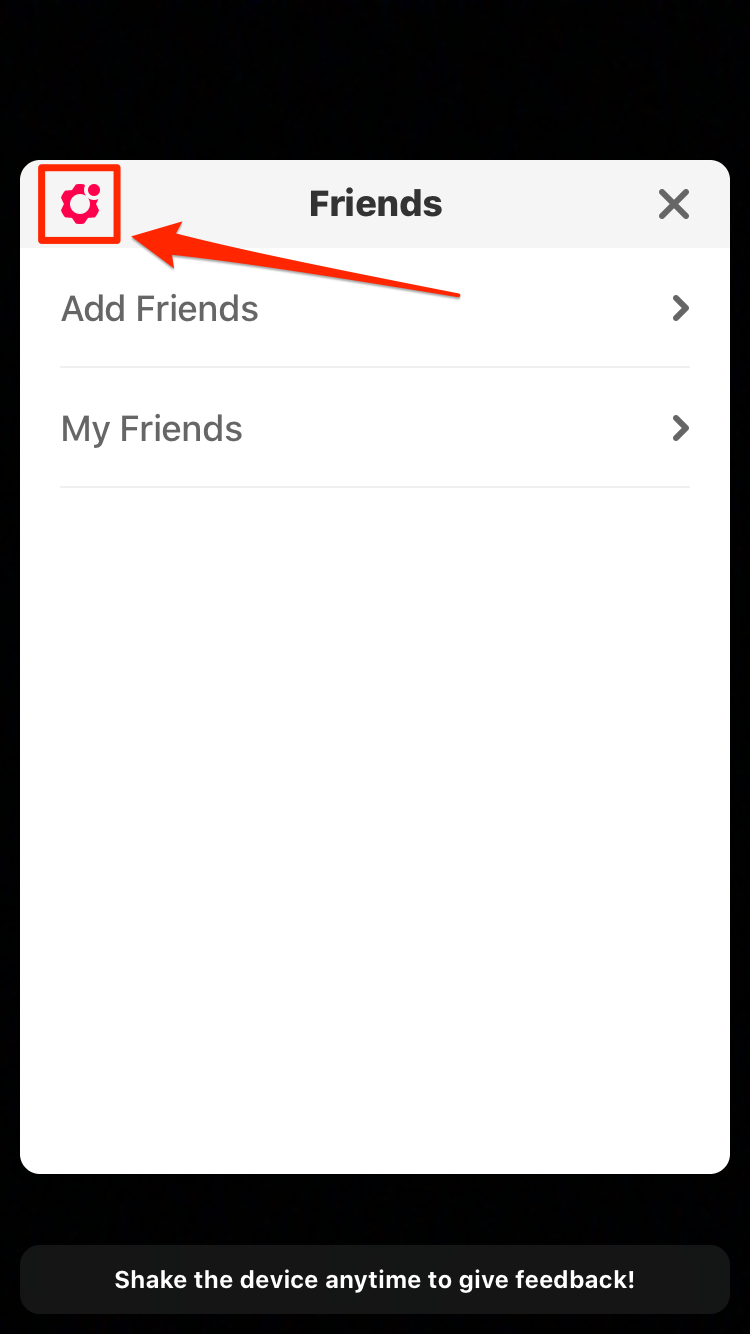Tap the chevron beside My Friends
This screenshot has height=1334, width=750.
[x=681, y=428]
